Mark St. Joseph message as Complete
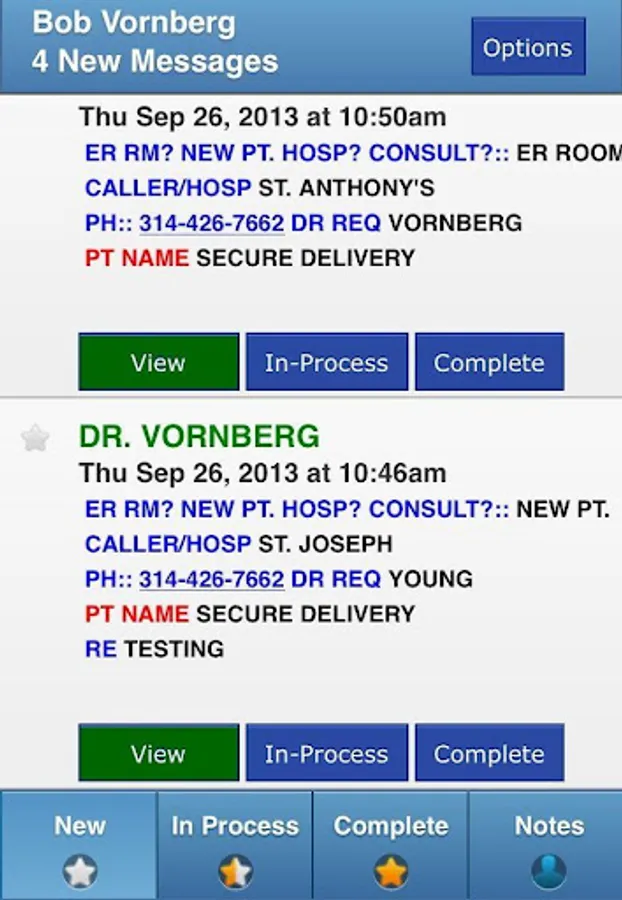This screenshot has width=622, height=900. (x=489, y=753)
